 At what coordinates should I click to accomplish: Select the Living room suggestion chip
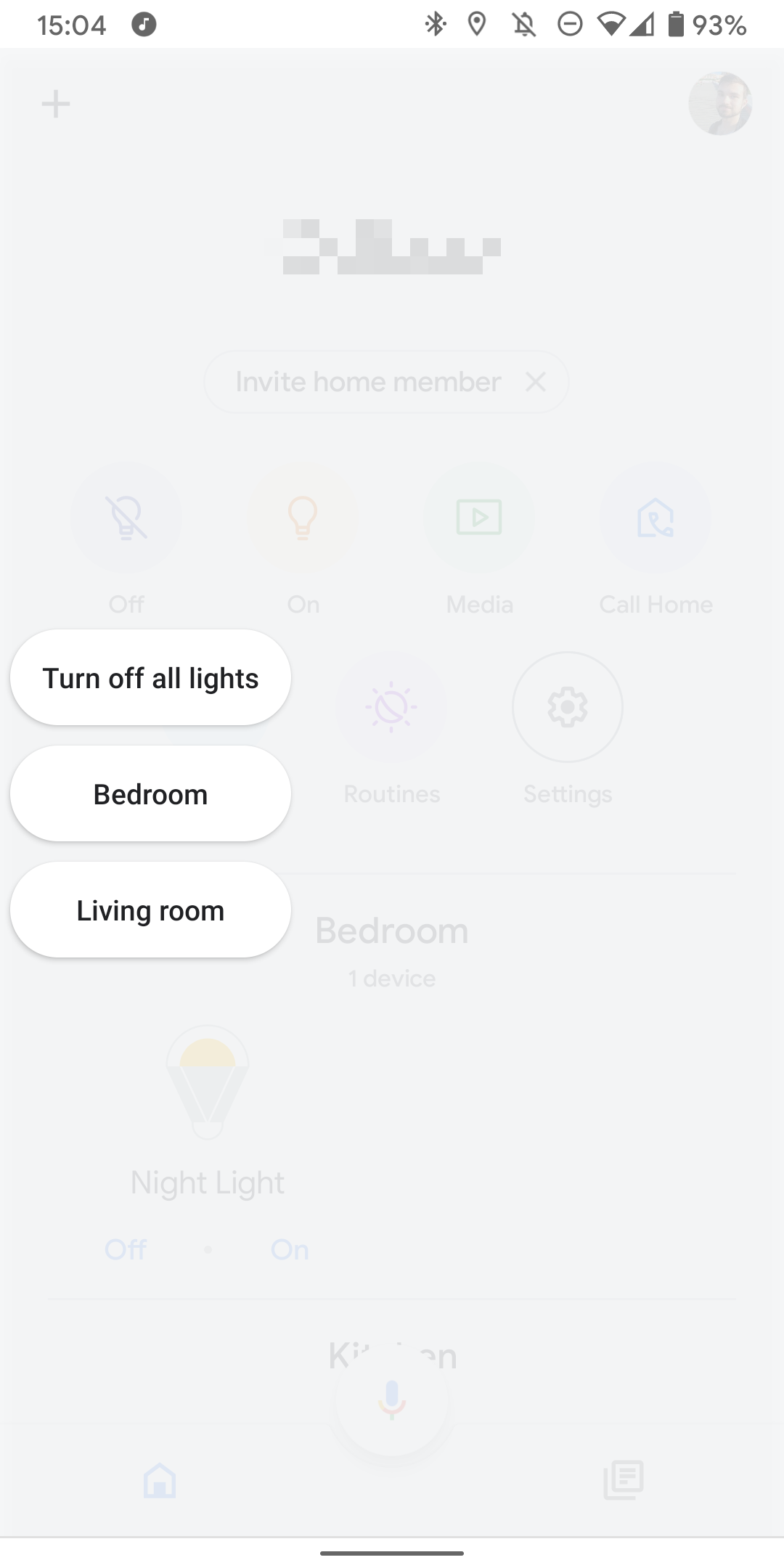150,910
